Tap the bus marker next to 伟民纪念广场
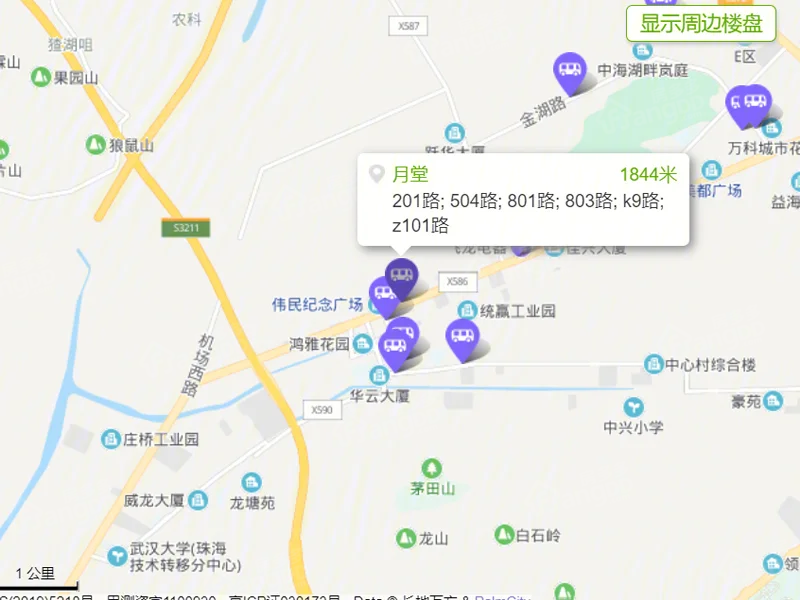The width and height of the screenshot is (800, 600). pyautogui.click(x=383, y=296)
